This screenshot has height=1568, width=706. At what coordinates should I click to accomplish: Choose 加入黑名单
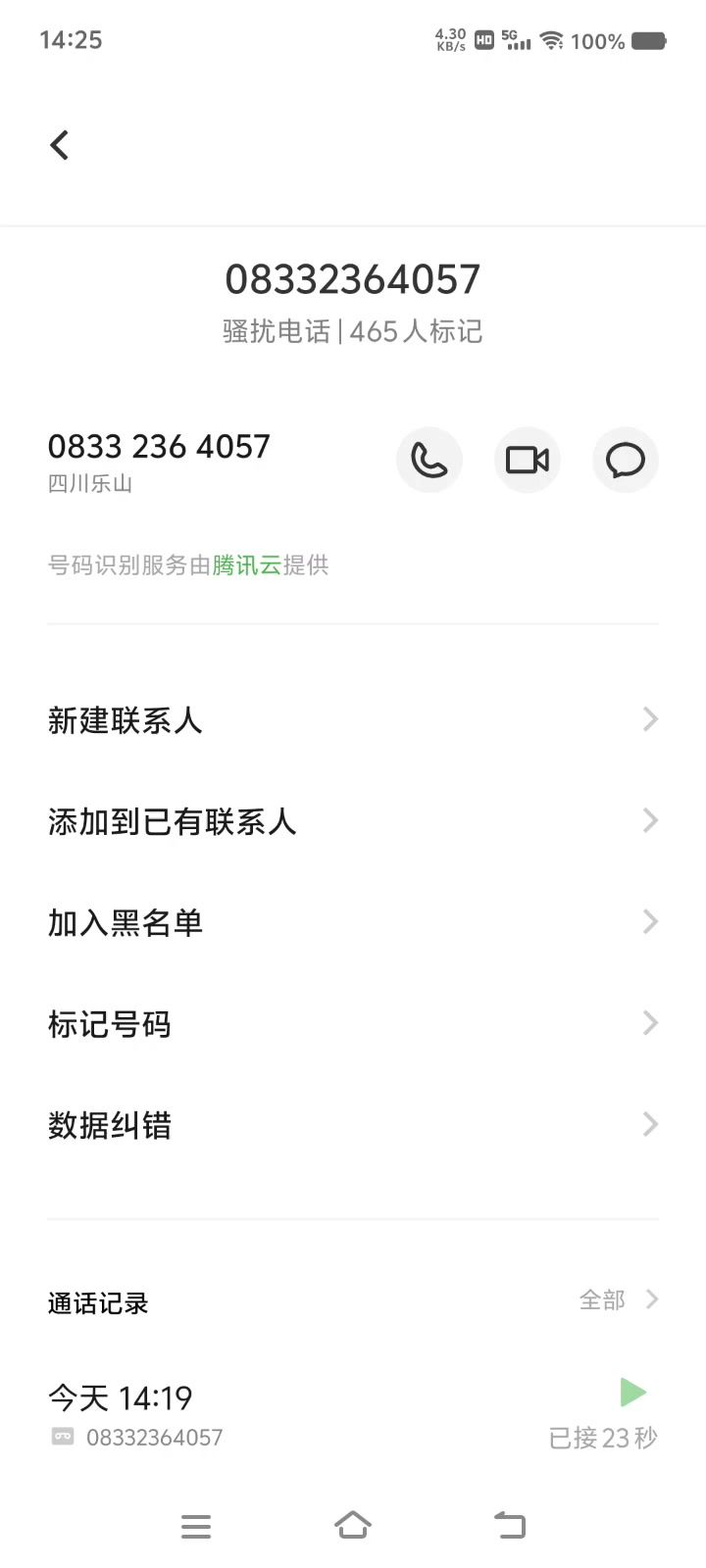click(x=353, y=922)
